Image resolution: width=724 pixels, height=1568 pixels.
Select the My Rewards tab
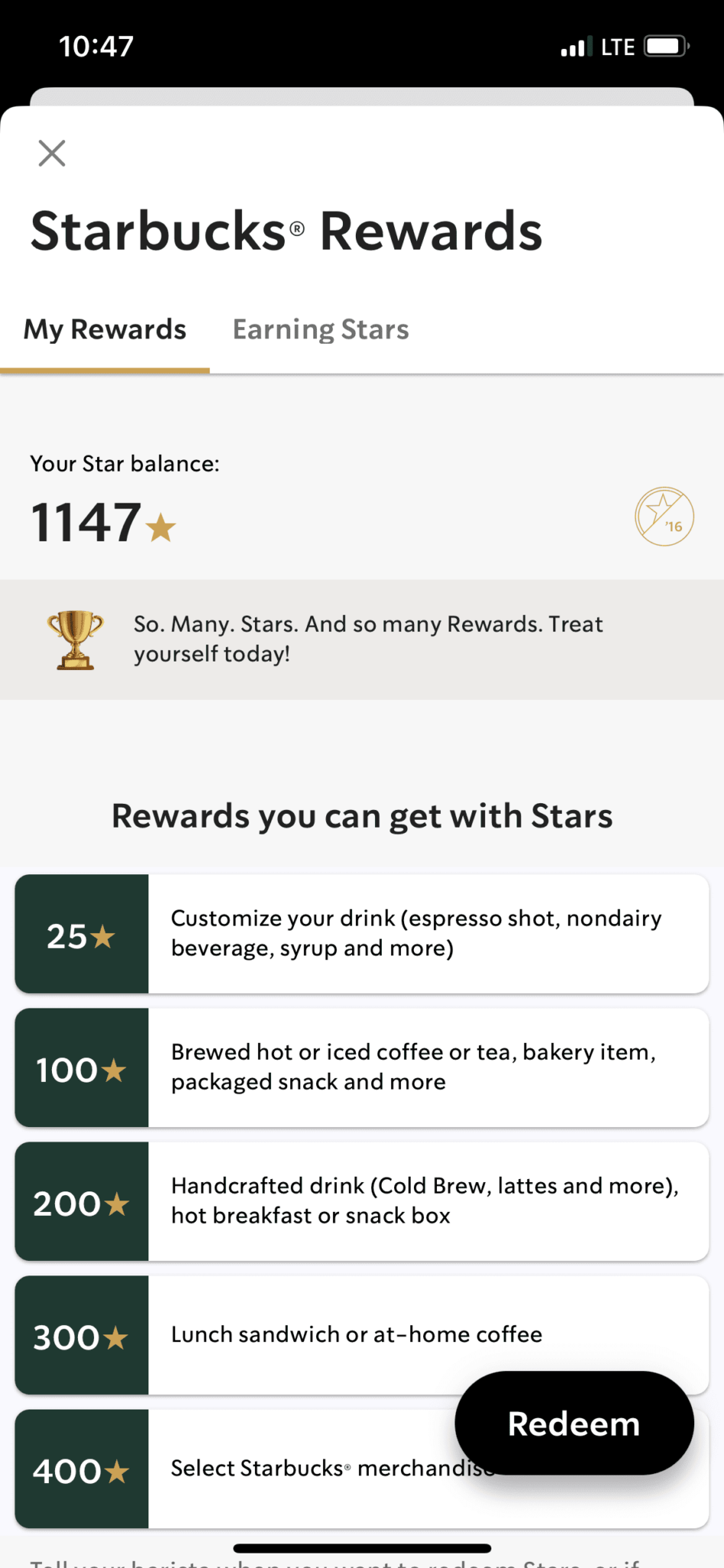pos(105,329)
